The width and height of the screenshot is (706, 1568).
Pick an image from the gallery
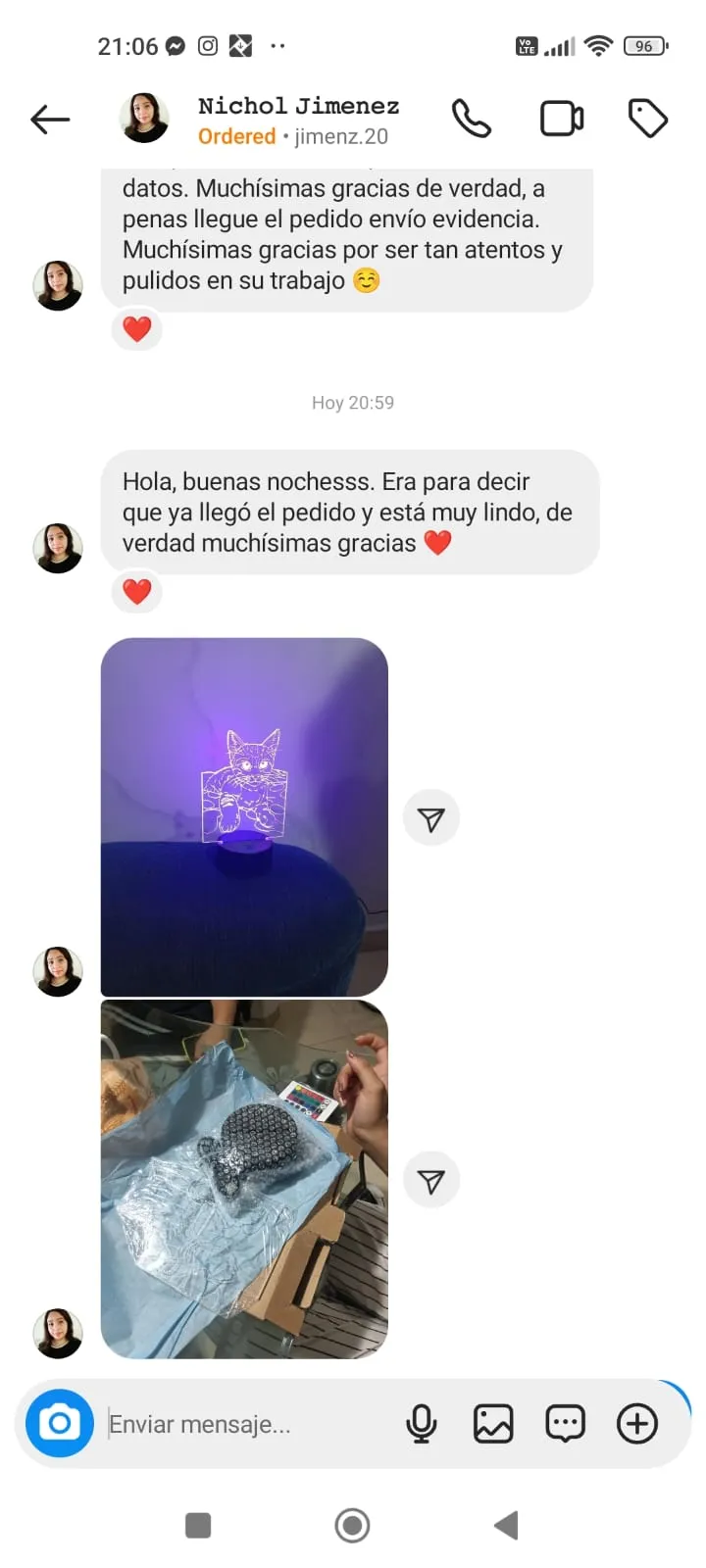coord(493,1424)
